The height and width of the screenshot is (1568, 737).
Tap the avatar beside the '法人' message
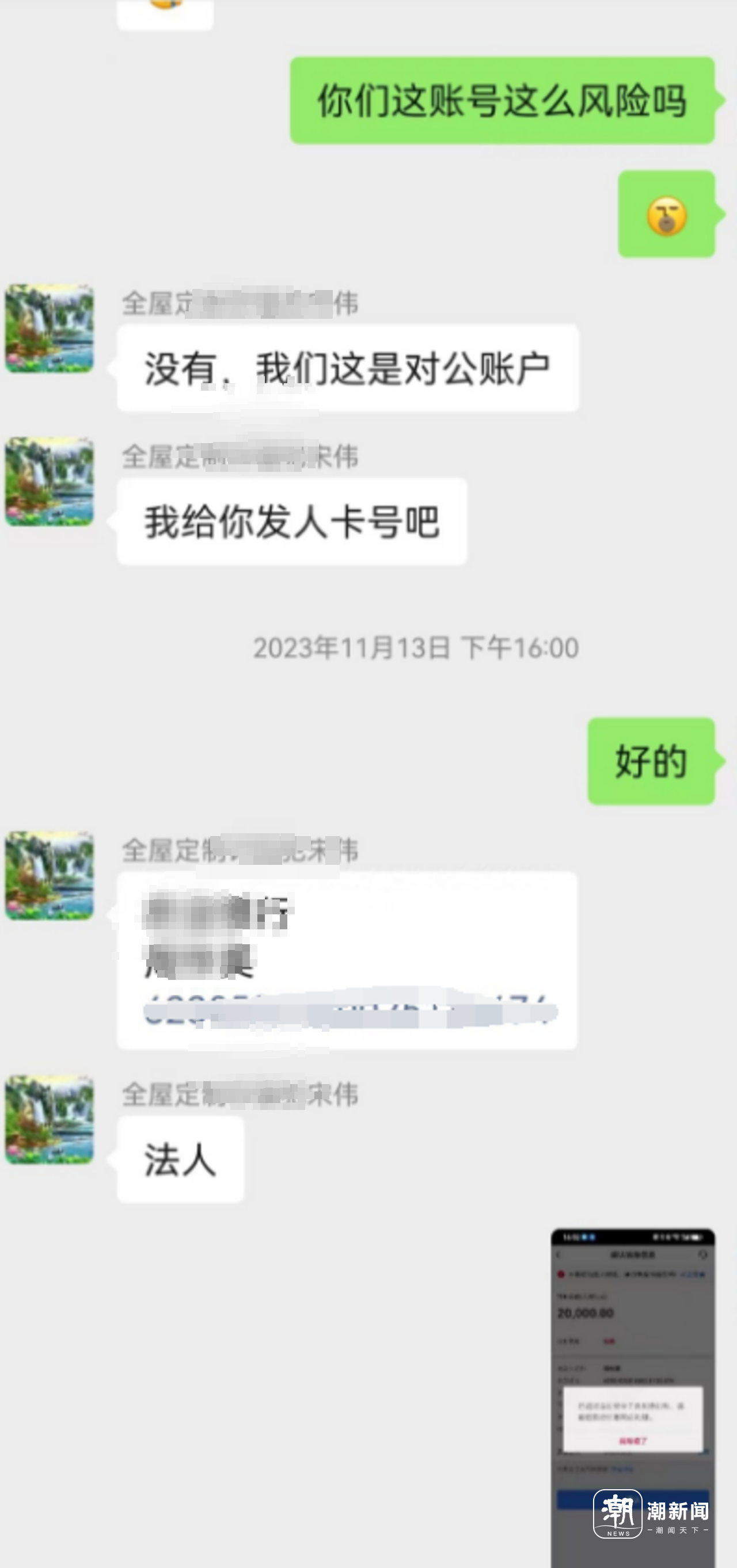[50, 1119]
